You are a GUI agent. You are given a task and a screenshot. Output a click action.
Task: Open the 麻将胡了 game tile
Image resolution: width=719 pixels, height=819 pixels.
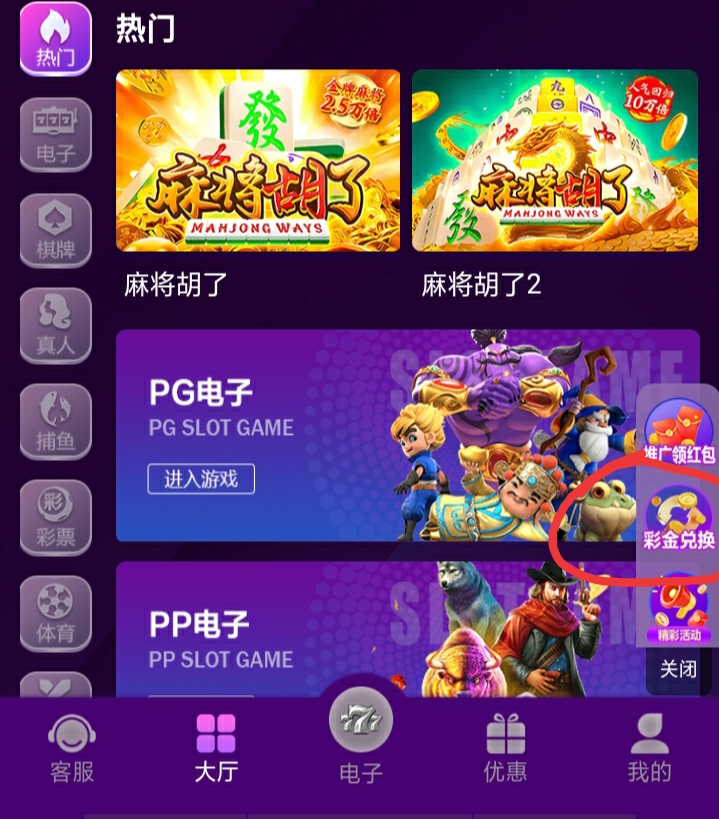258,160
